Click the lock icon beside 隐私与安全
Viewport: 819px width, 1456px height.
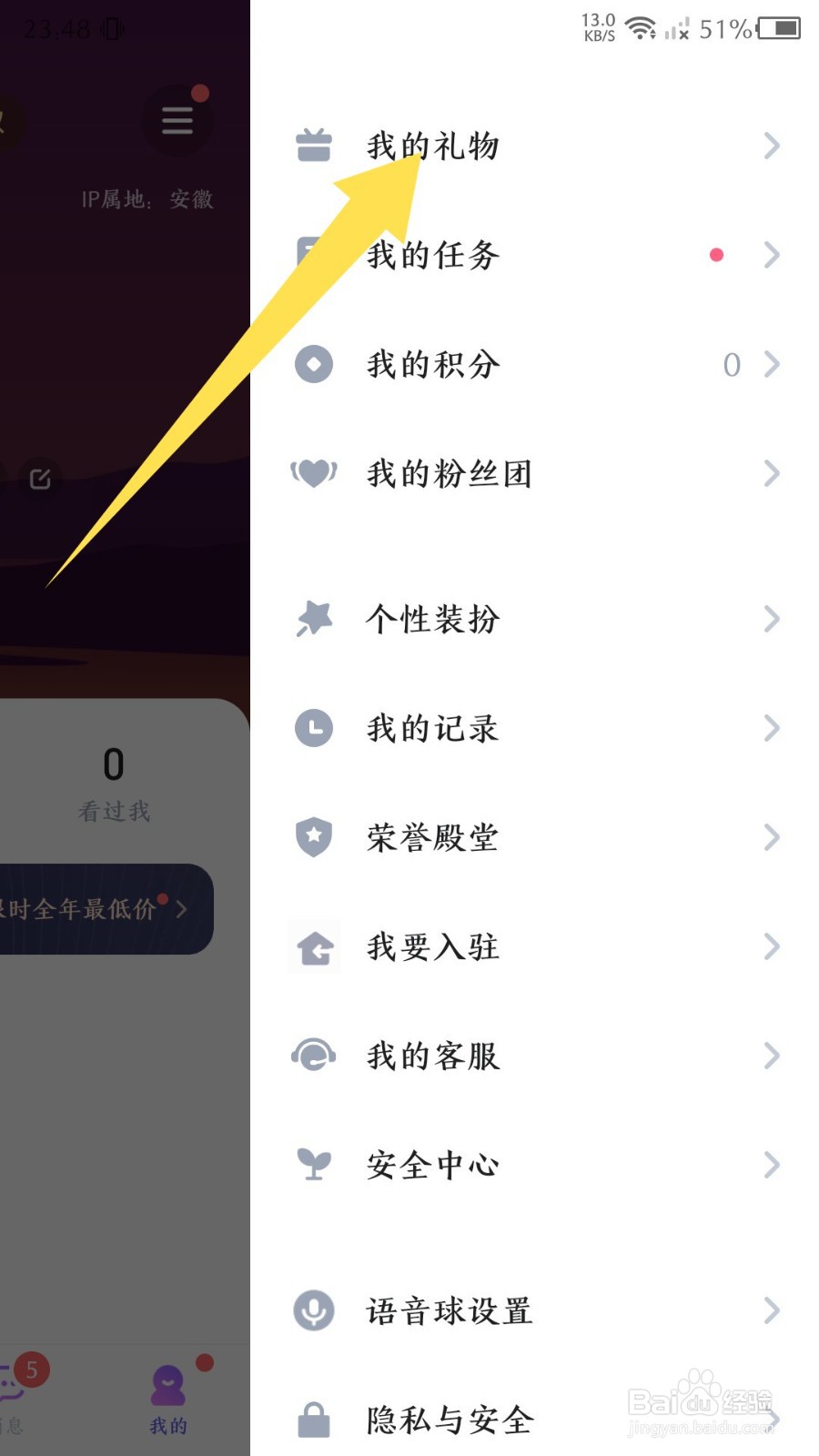pos(313,1420)
